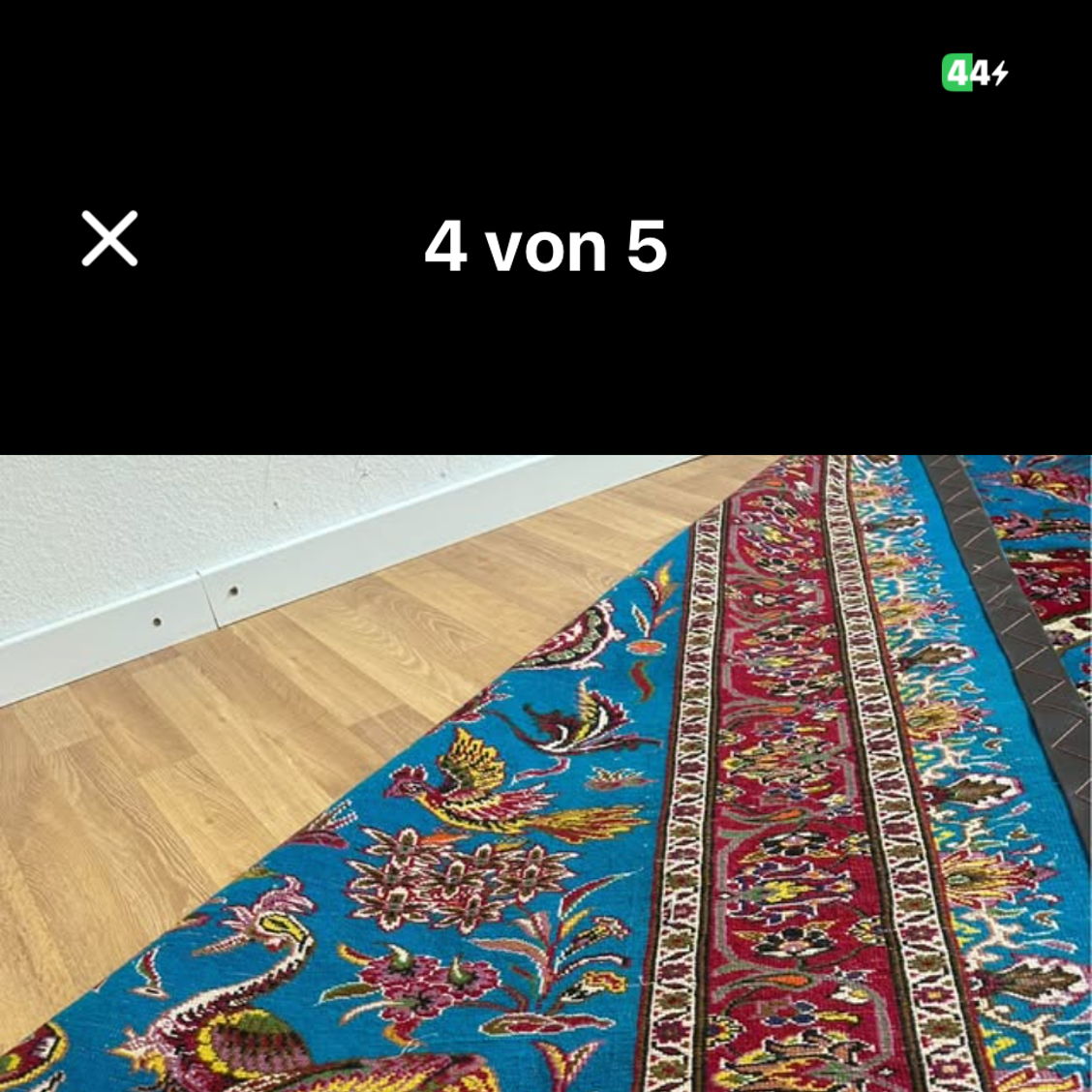Close the photo viewer with X
This screenshot has height=1092, width=1092.
coord(109,238)
